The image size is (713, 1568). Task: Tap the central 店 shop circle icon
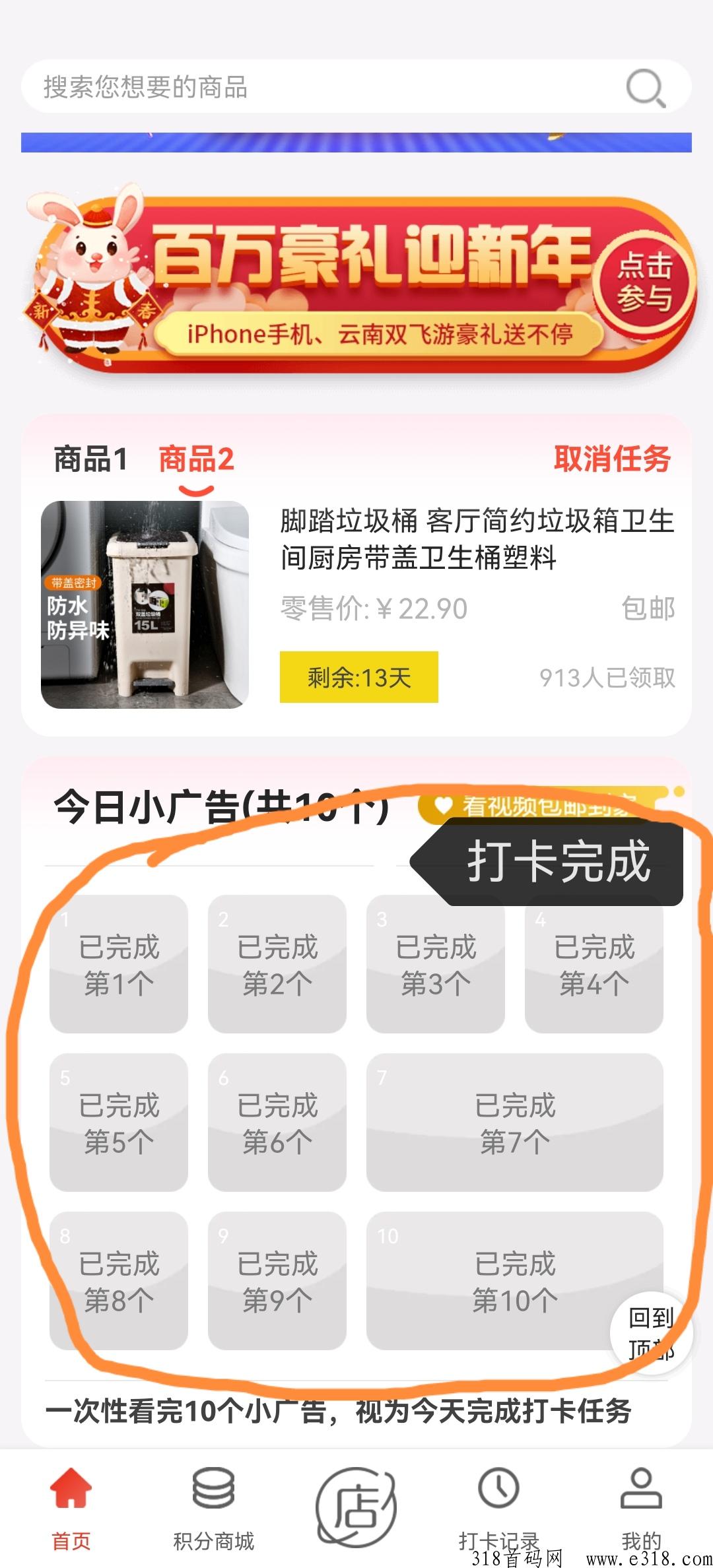click(x=356, y=1491)
